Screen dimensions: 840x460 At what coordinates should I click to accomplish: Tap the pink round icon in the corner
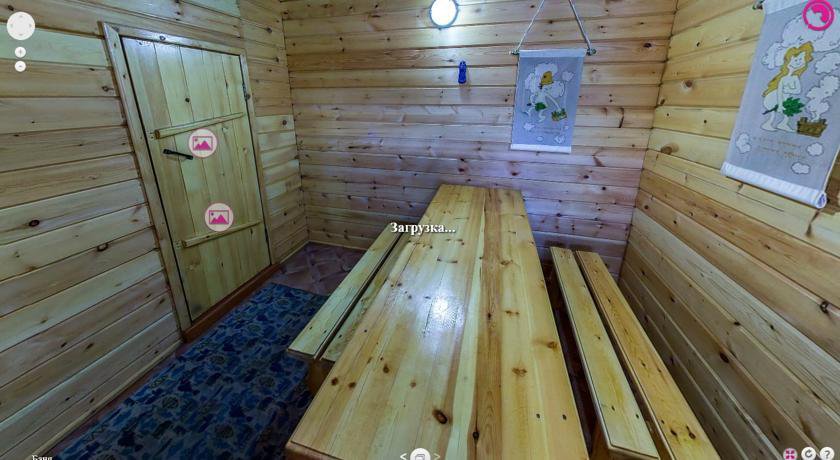tap(818, 14)
